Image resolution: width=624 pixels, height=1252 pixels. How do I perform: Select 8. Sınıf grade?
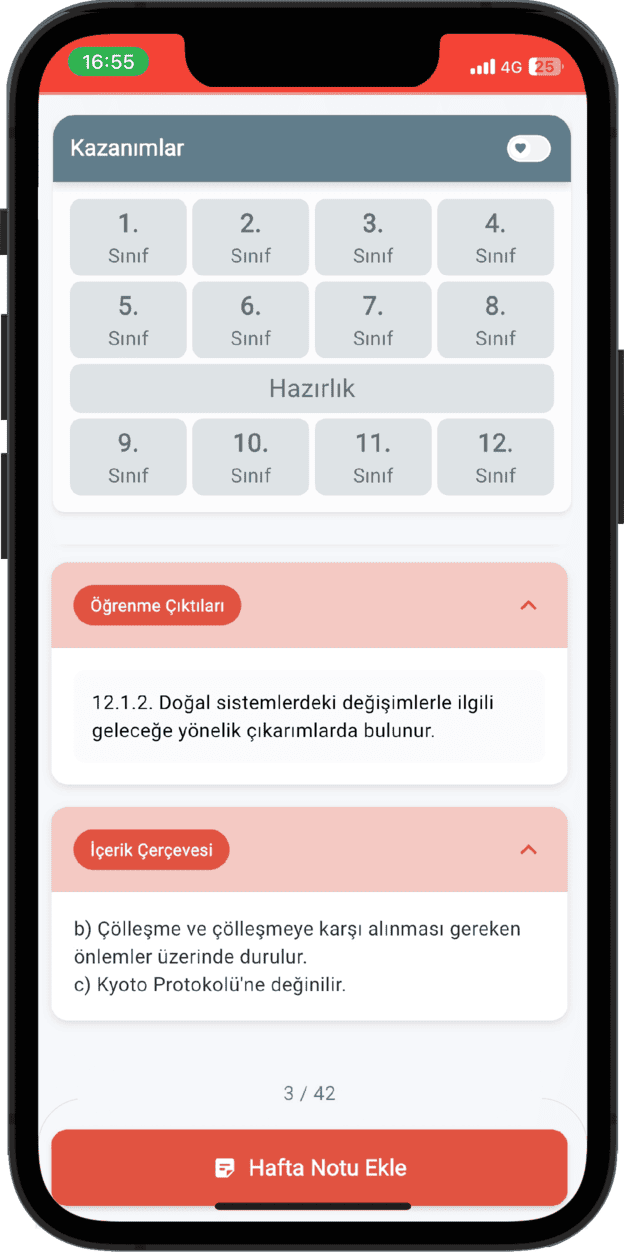click(495, 320)
